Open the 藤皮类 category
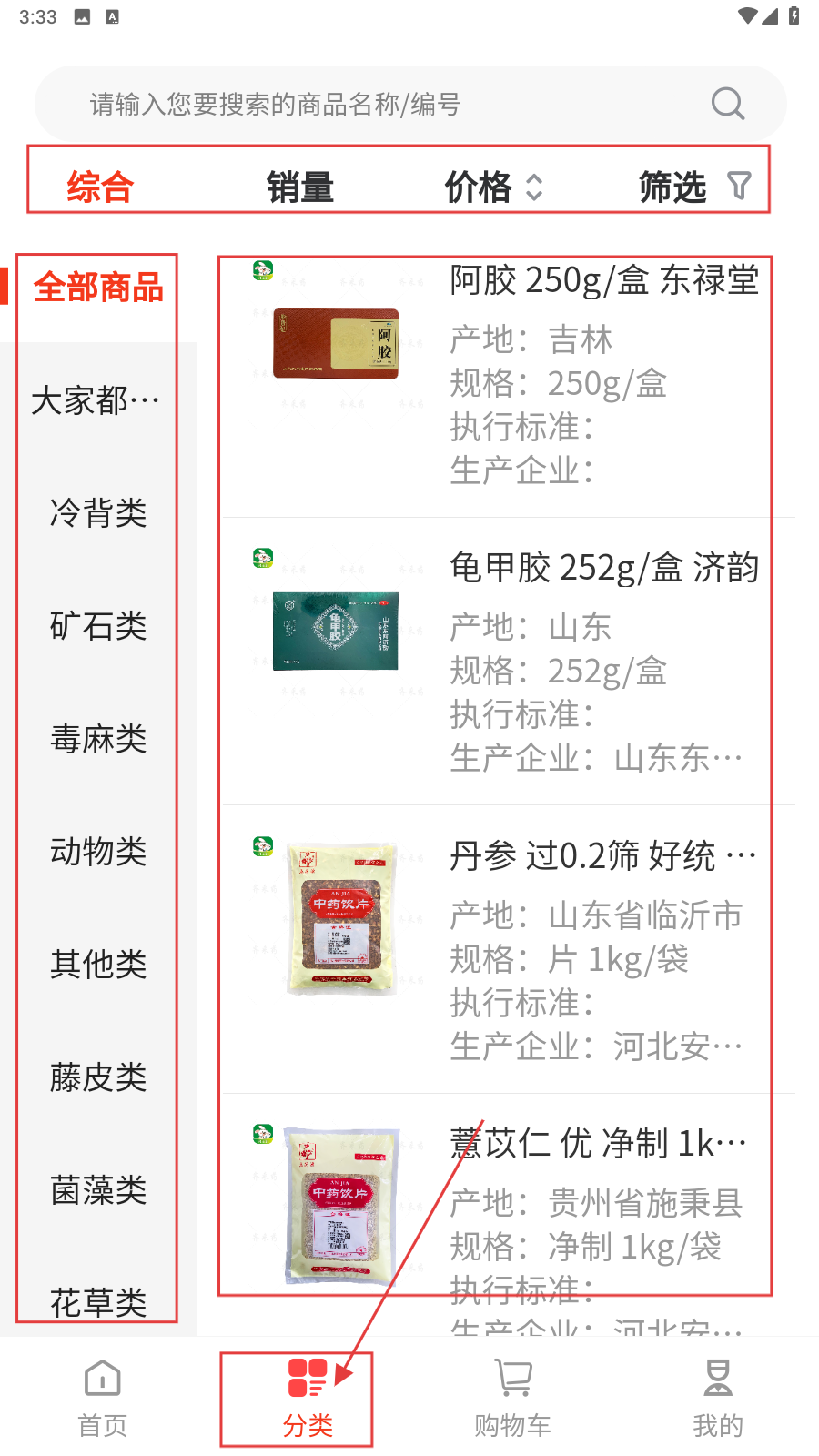Image resolution: width=819 pixels, height=1456 pixels. click(x=98, y=1077)
